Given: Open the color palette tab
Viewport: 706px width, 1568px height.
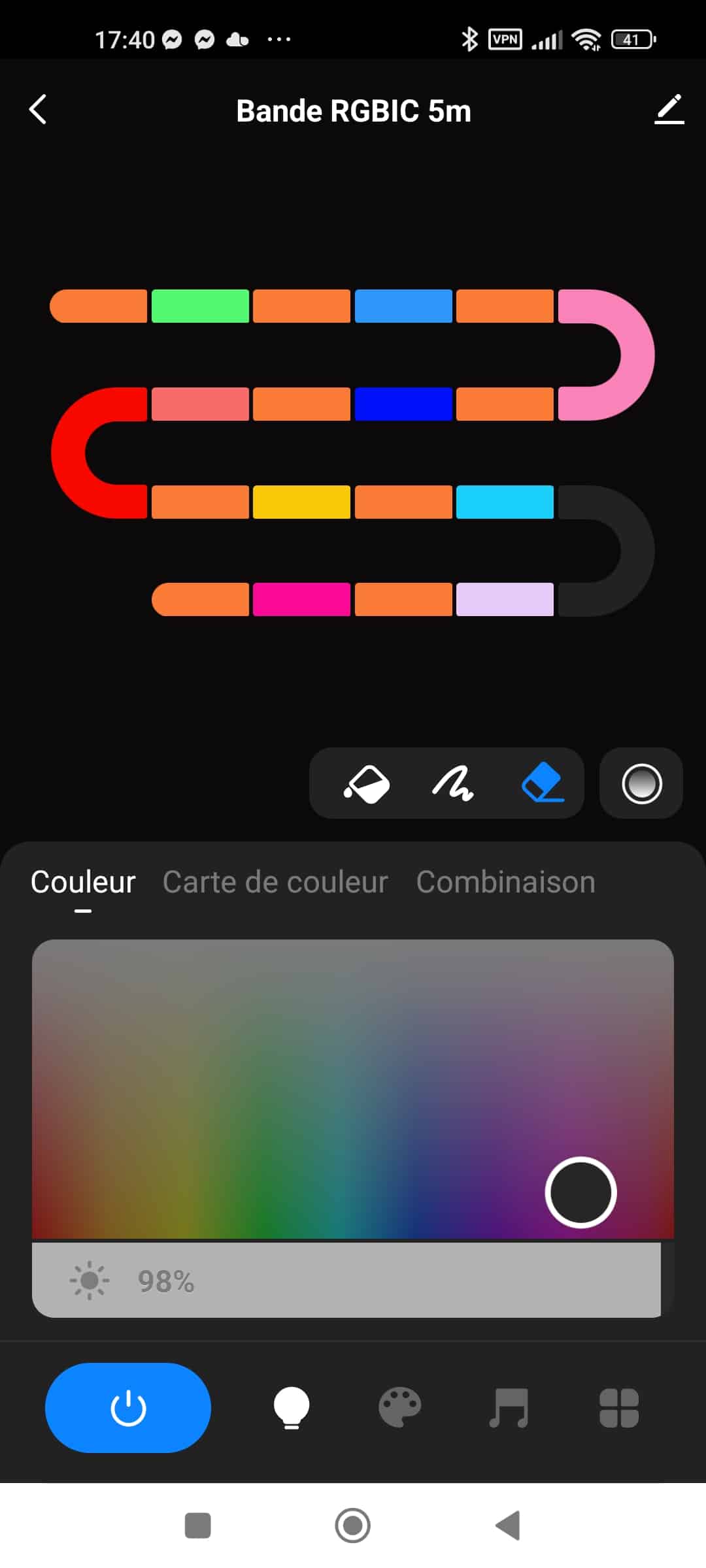Looking at the screenshot, I should click(400, 1407).
